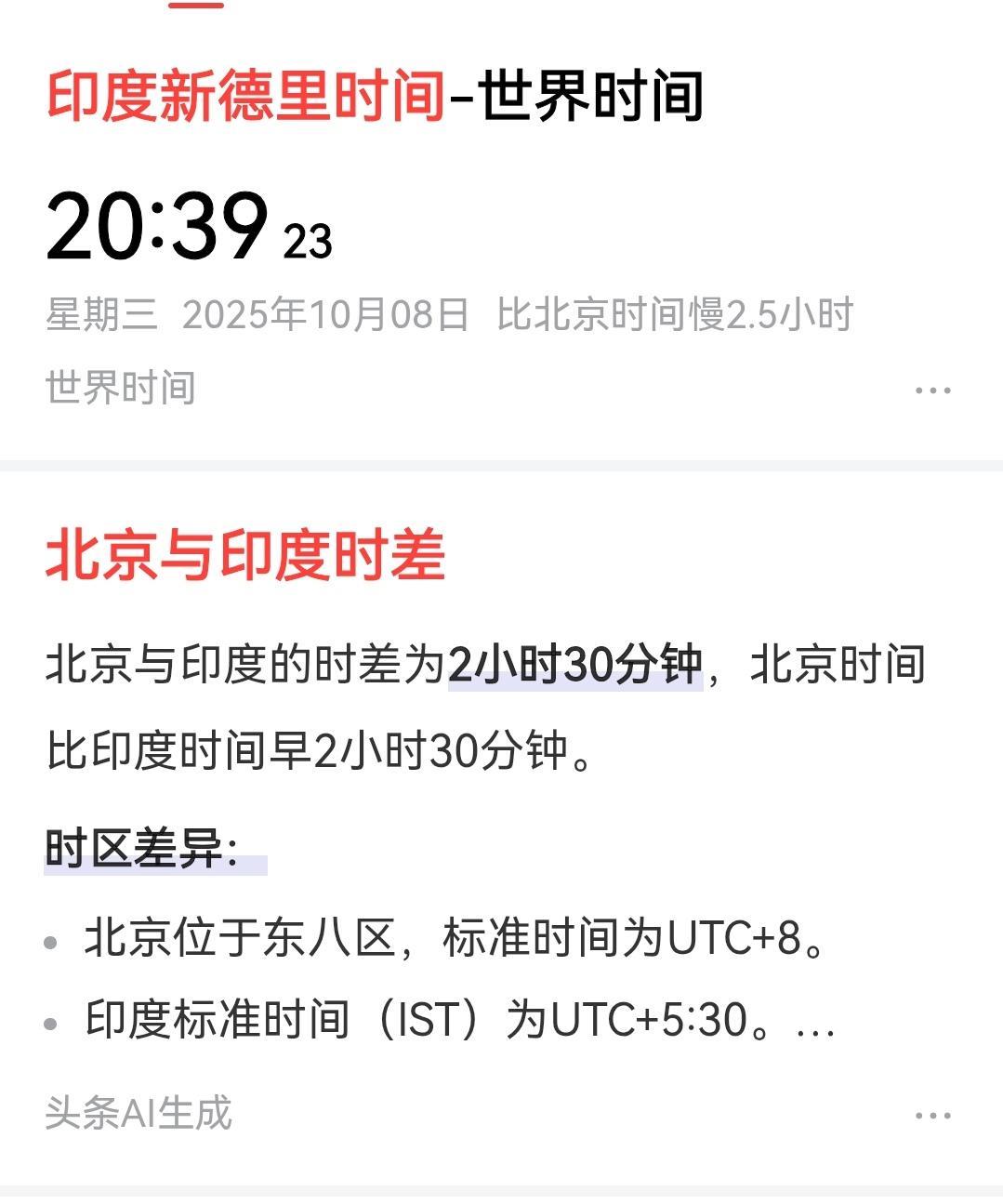
Task: Open the three-dot menu beside 世界时间
Action: coord(932,390)
